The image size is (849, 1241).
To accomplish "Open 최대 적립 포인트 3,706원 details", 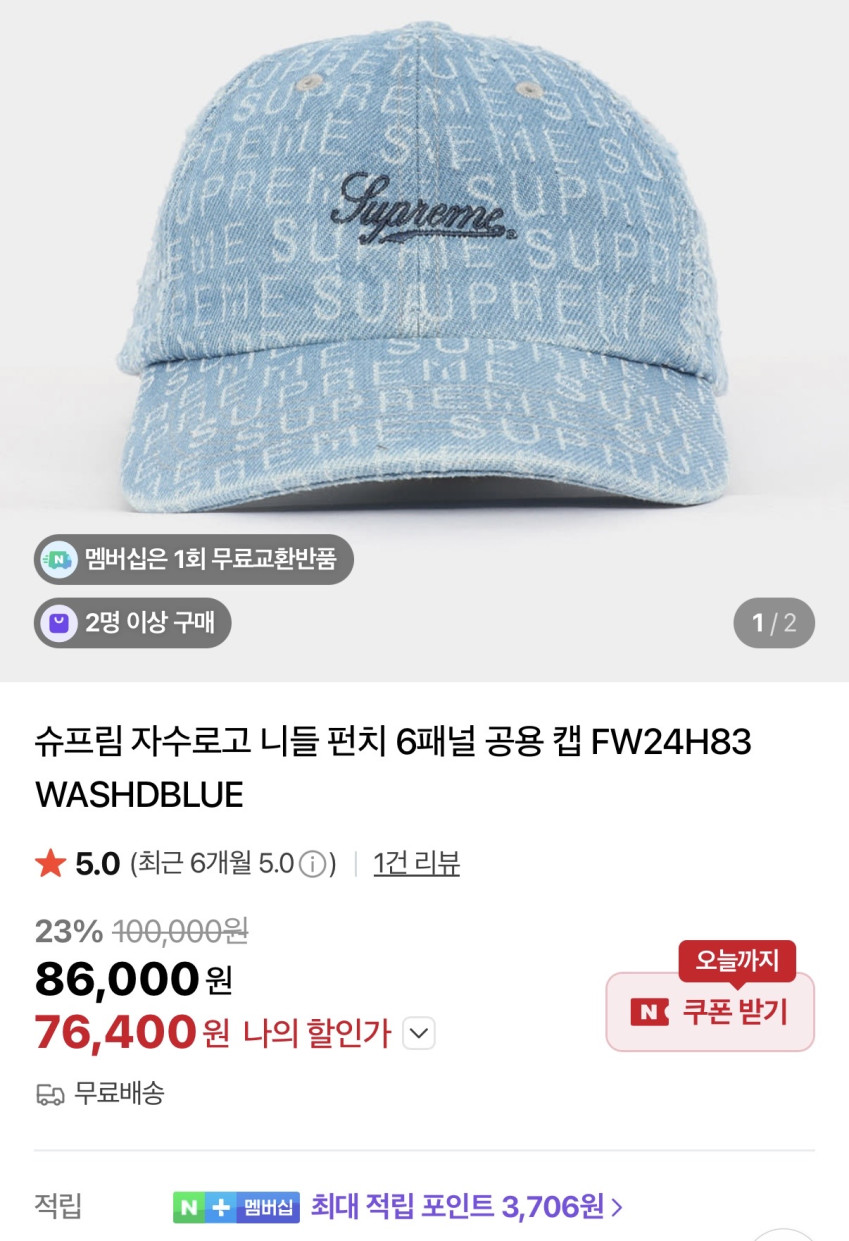I will coord(466,1207).
